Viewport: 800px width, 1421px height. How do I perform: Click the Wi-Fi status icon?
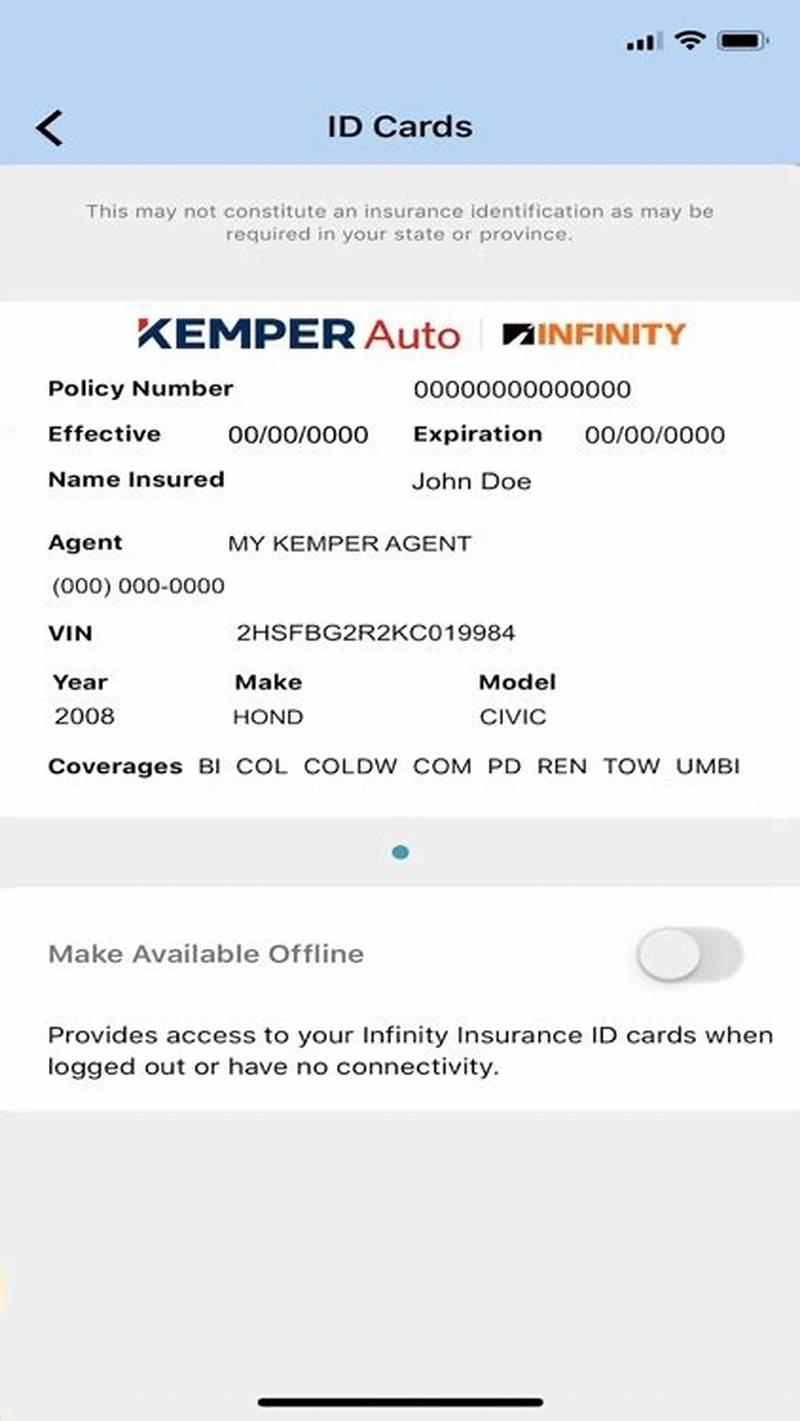pyautogui.click(x=690, y=42)
